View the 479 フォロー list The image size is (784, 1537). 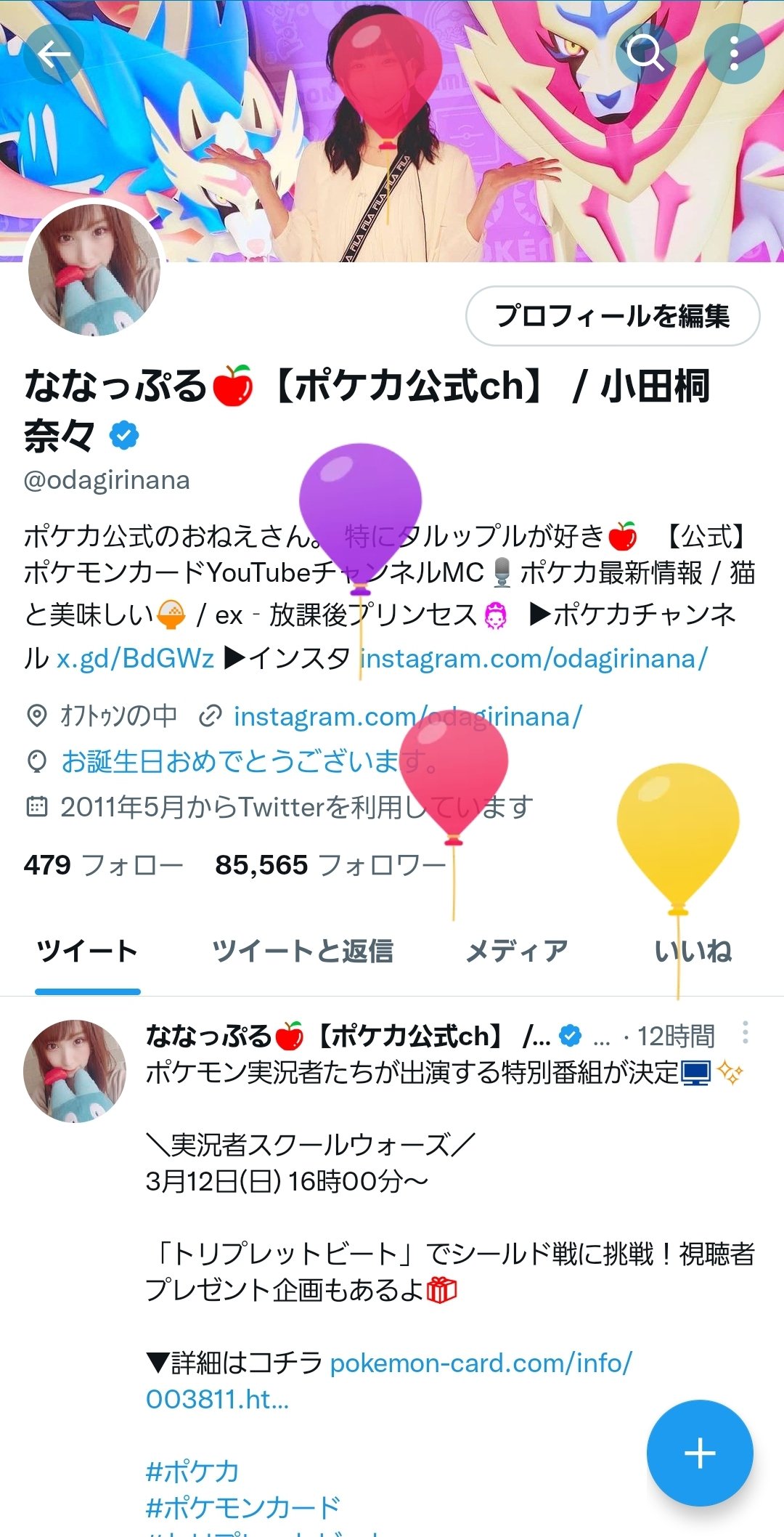(x=103, y=865)
